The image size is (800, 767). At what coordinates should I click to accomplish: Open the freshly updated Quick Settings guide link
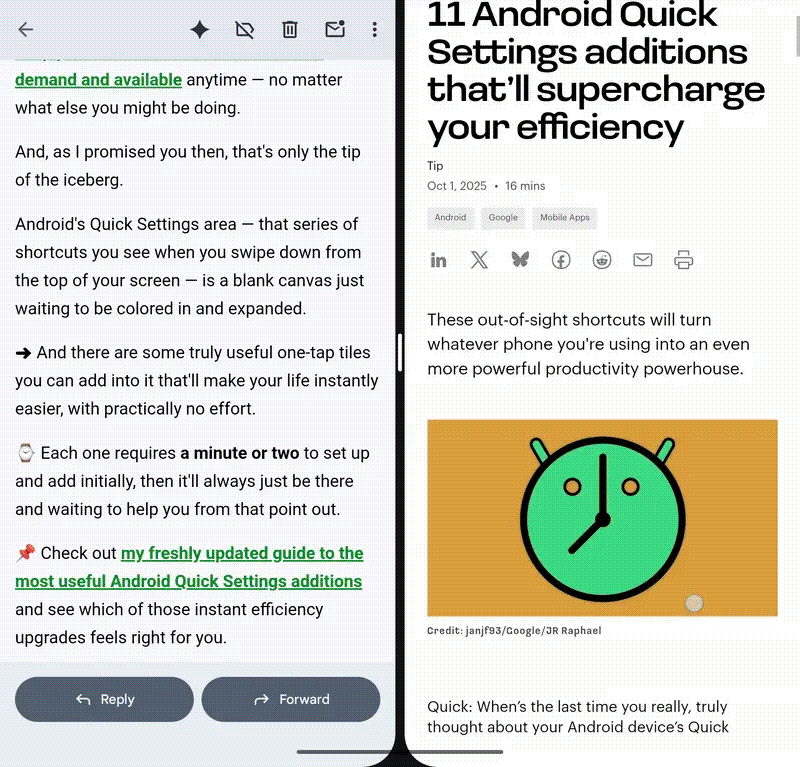point(189,567)
